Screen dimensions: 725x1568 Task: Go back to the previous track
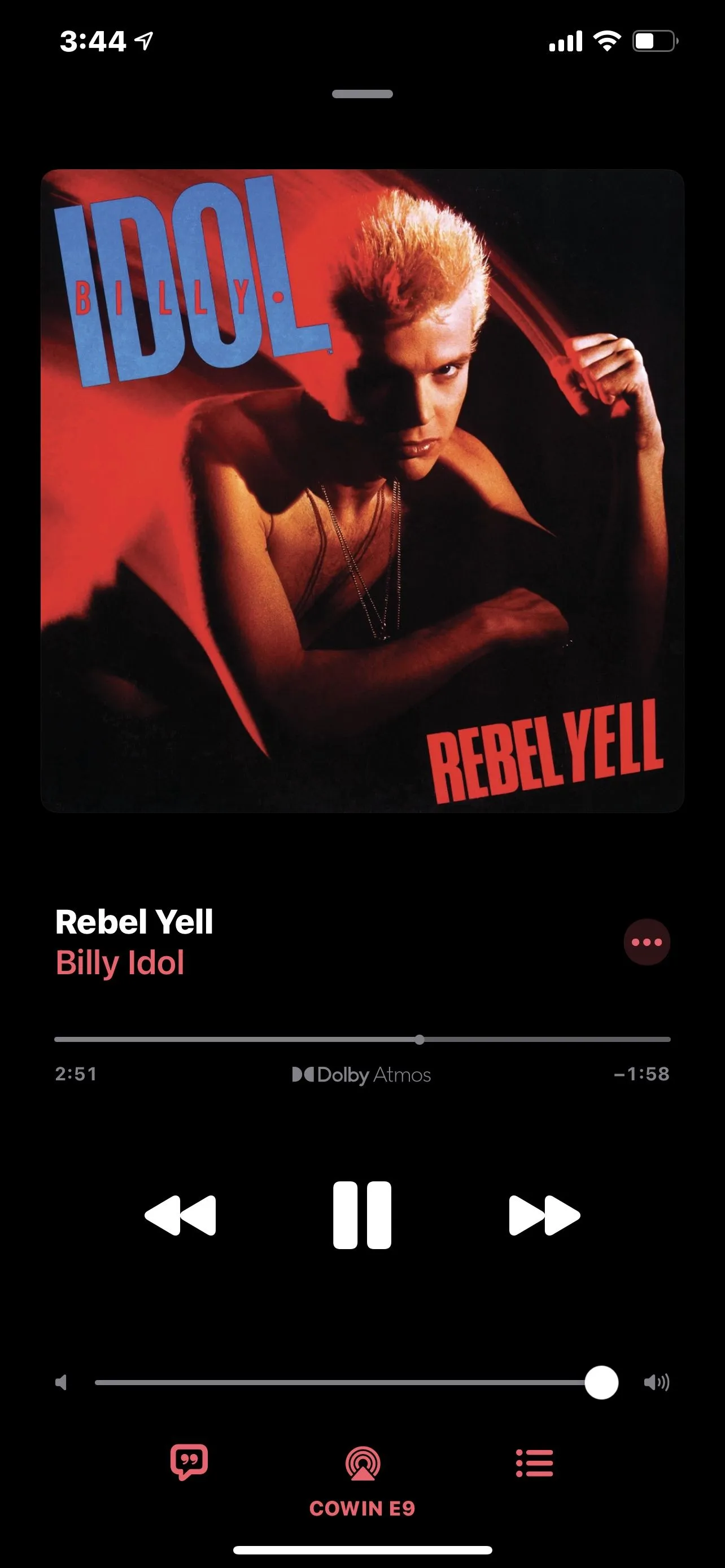180,1216
